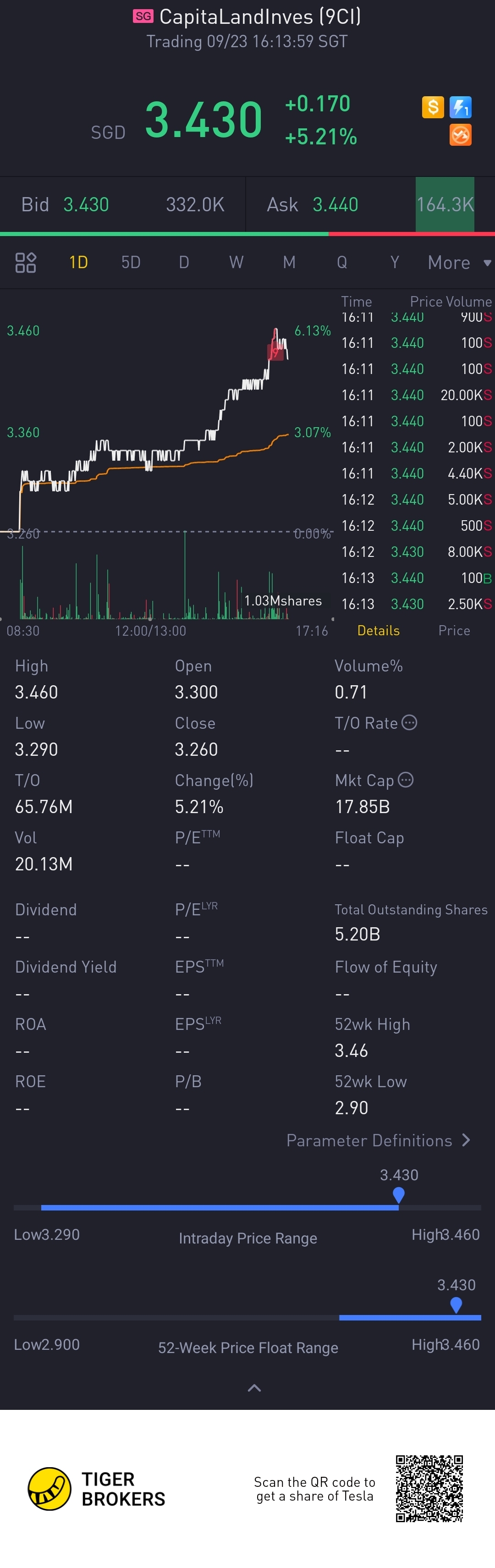Screen dimensions: 495x1568
Task: Expand the More timeframes dropdown
Action: [458, 262]
